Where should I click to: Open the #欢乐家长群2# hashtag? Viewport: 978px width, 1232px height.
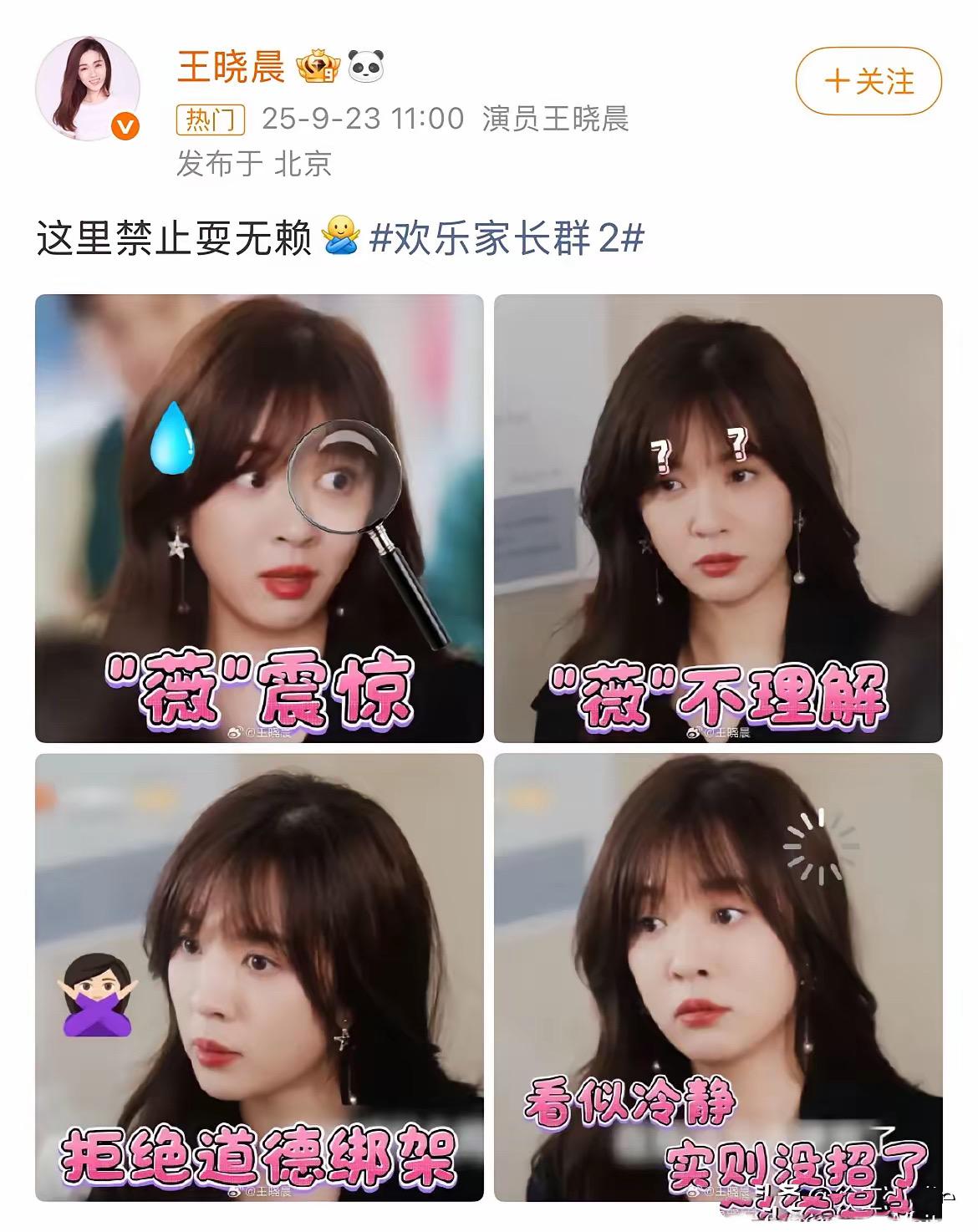507,239
